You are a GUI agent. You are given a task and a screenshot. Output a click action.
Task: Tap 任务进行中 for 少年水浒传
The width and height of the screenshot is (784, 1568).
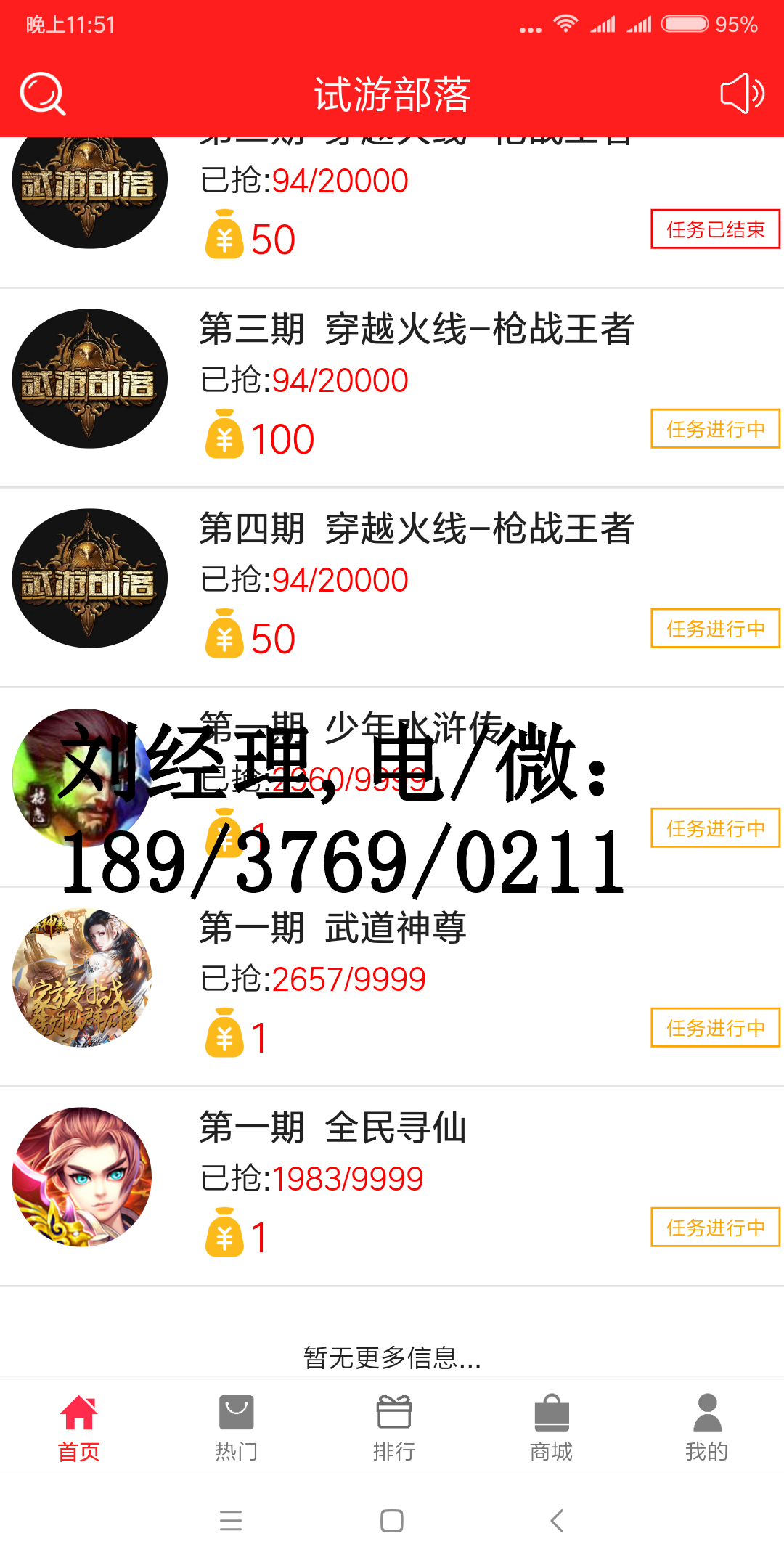pyautogui.click(x=715, y=828)
